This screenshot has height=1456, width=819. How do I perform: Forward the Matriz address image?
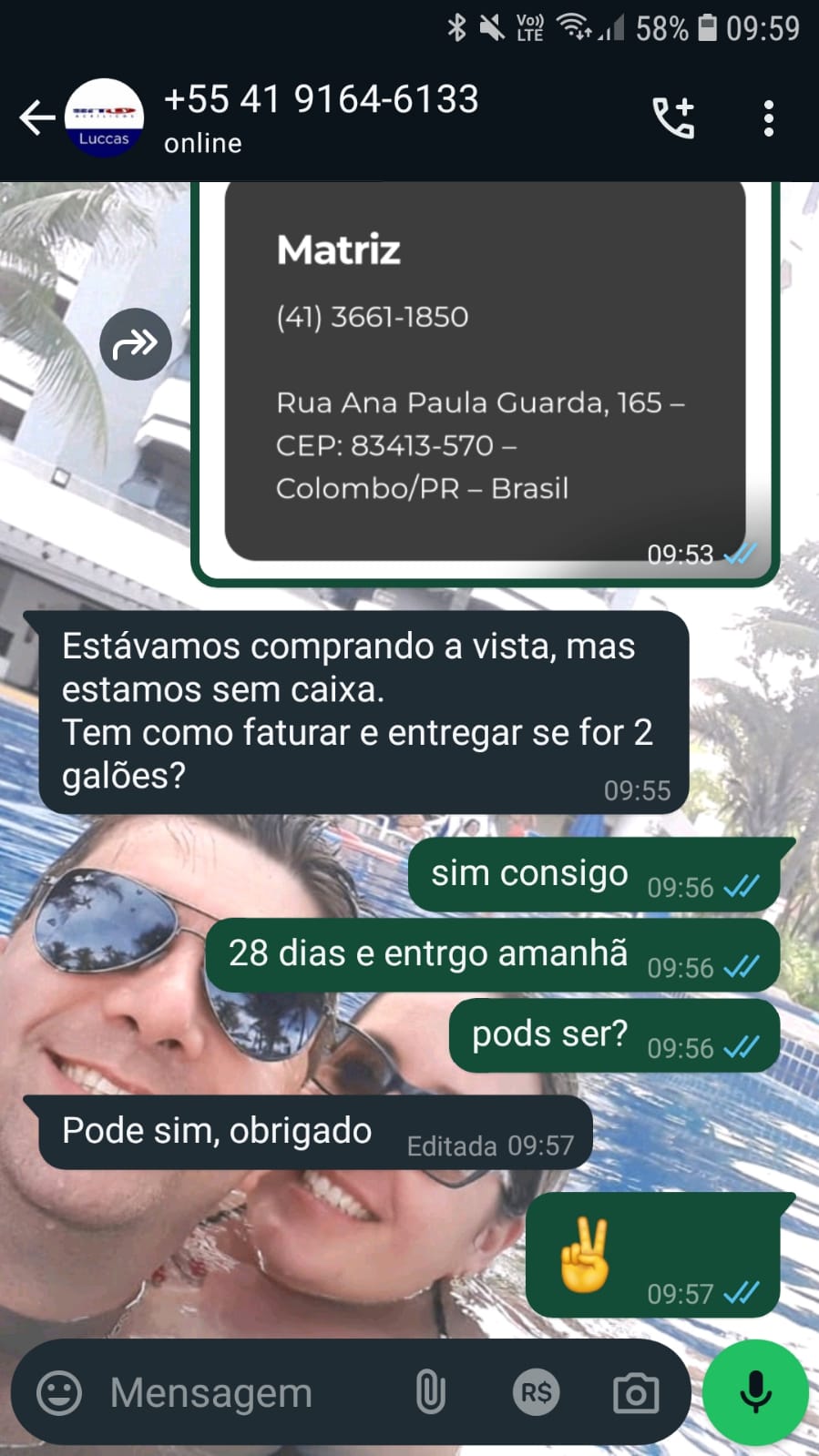coord(135,344)
